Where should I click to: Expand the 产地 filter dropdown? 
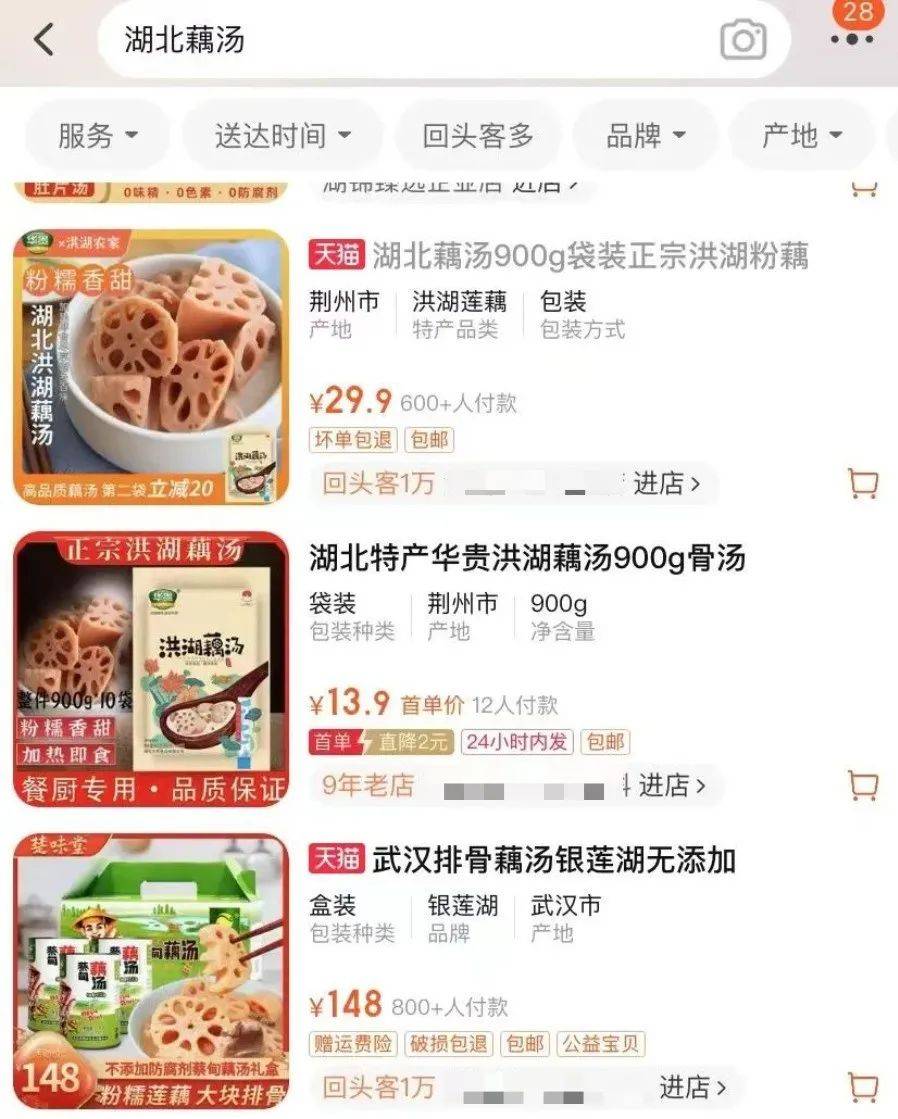point(802,136)
